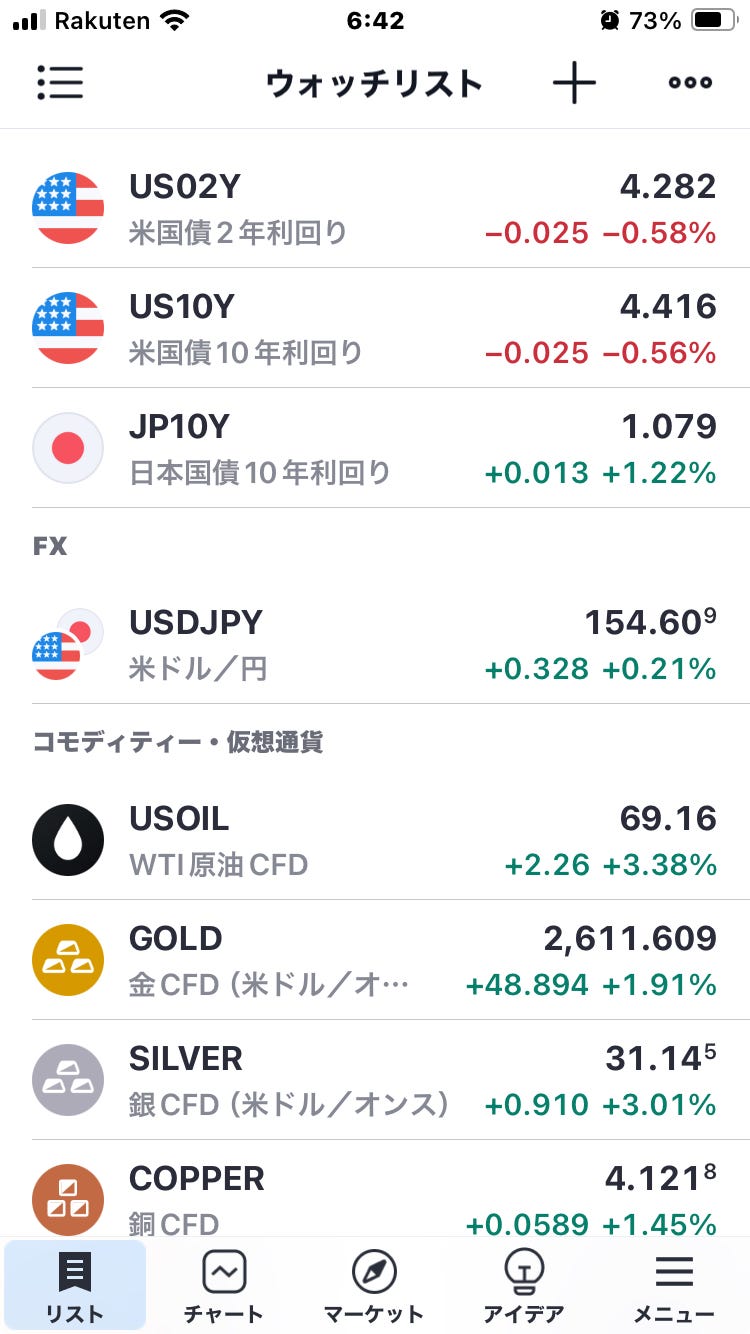Select the リスト tab
Image resolution: width=750 pixels, height=1334 pixels.
(x=75, y=1287)
